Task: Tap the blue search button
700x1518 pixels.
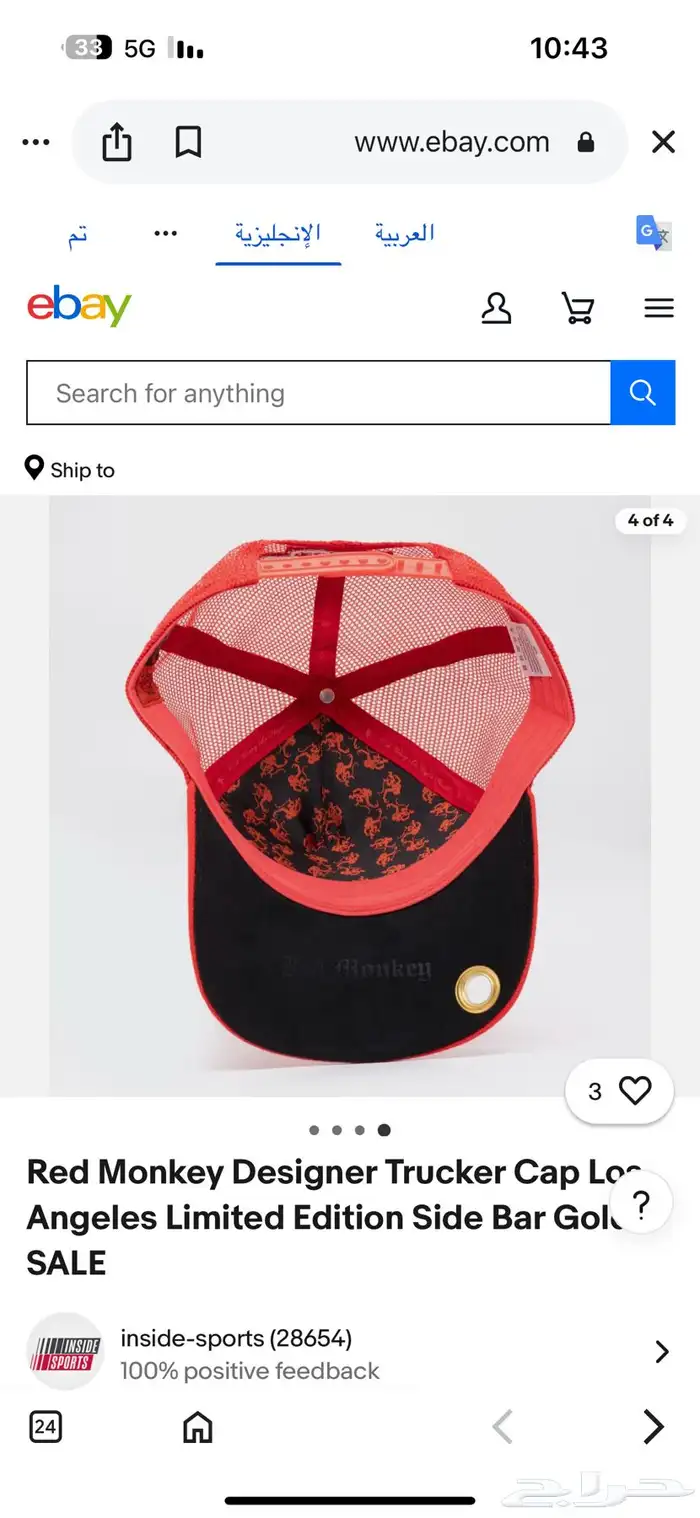Action: tap(642, 393)
